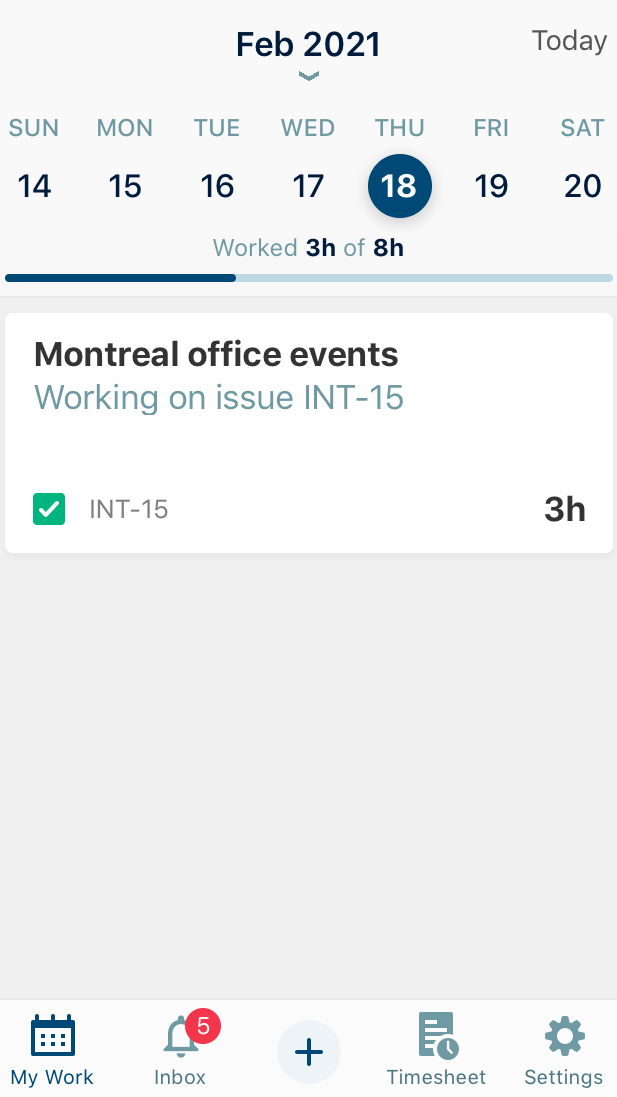Expand the Feb 2021 month picker
Screen dimensions: 617x1097
(308, 52)
